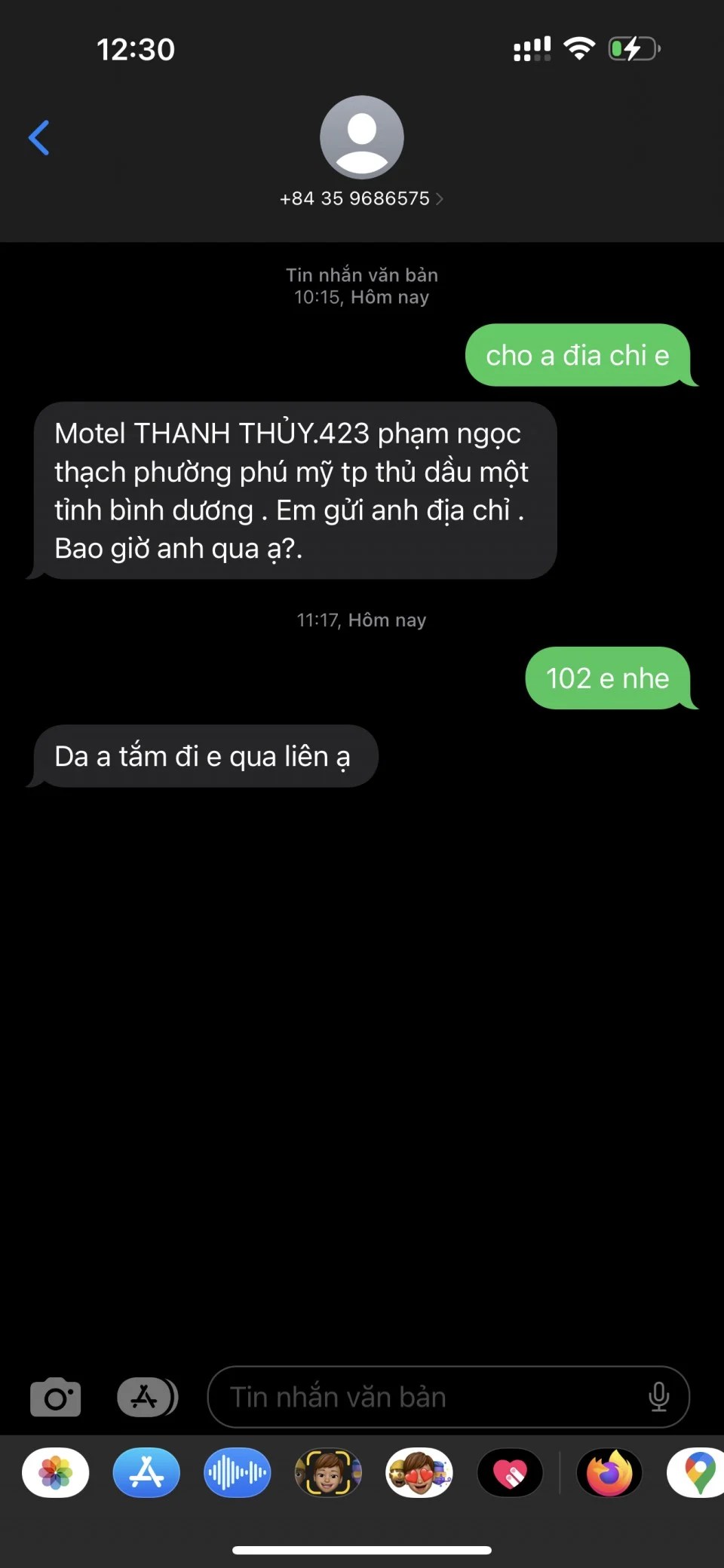
Task: Open the Memoji stickers app
Action: [x=419, y=1472]
